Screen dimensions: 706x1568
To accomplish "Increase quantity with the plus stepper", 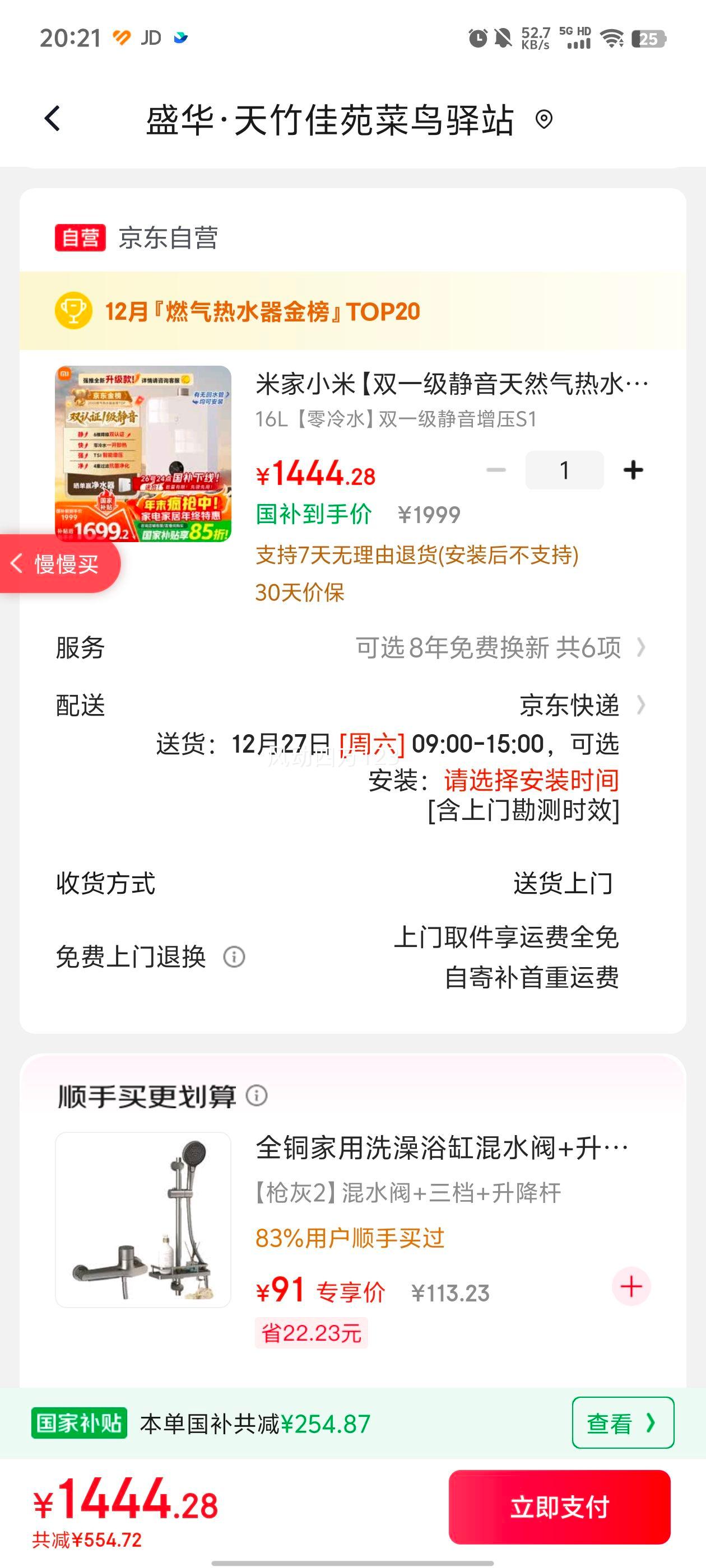I will click(634, 469).
